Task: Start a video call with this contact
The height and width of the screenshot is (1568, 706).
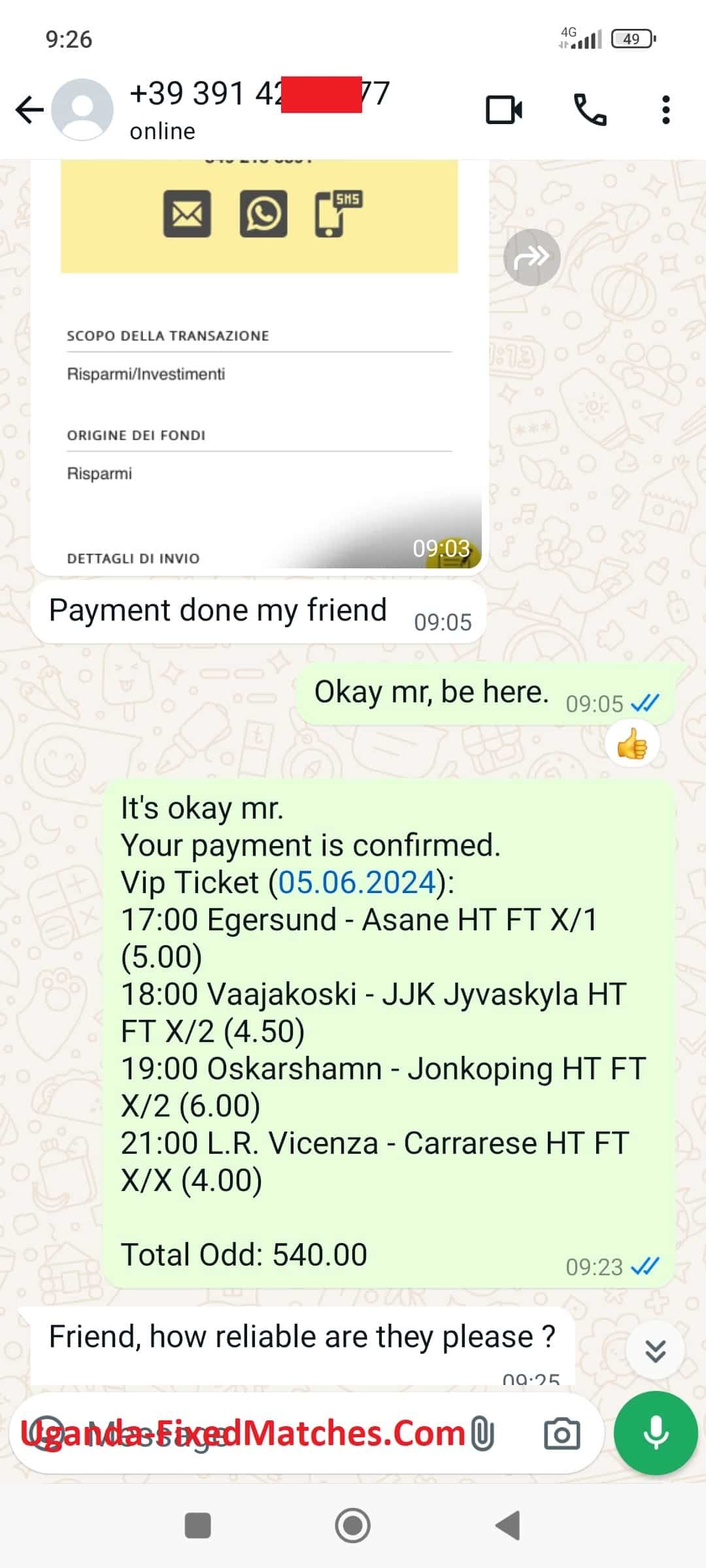Action: pos(504,110)
